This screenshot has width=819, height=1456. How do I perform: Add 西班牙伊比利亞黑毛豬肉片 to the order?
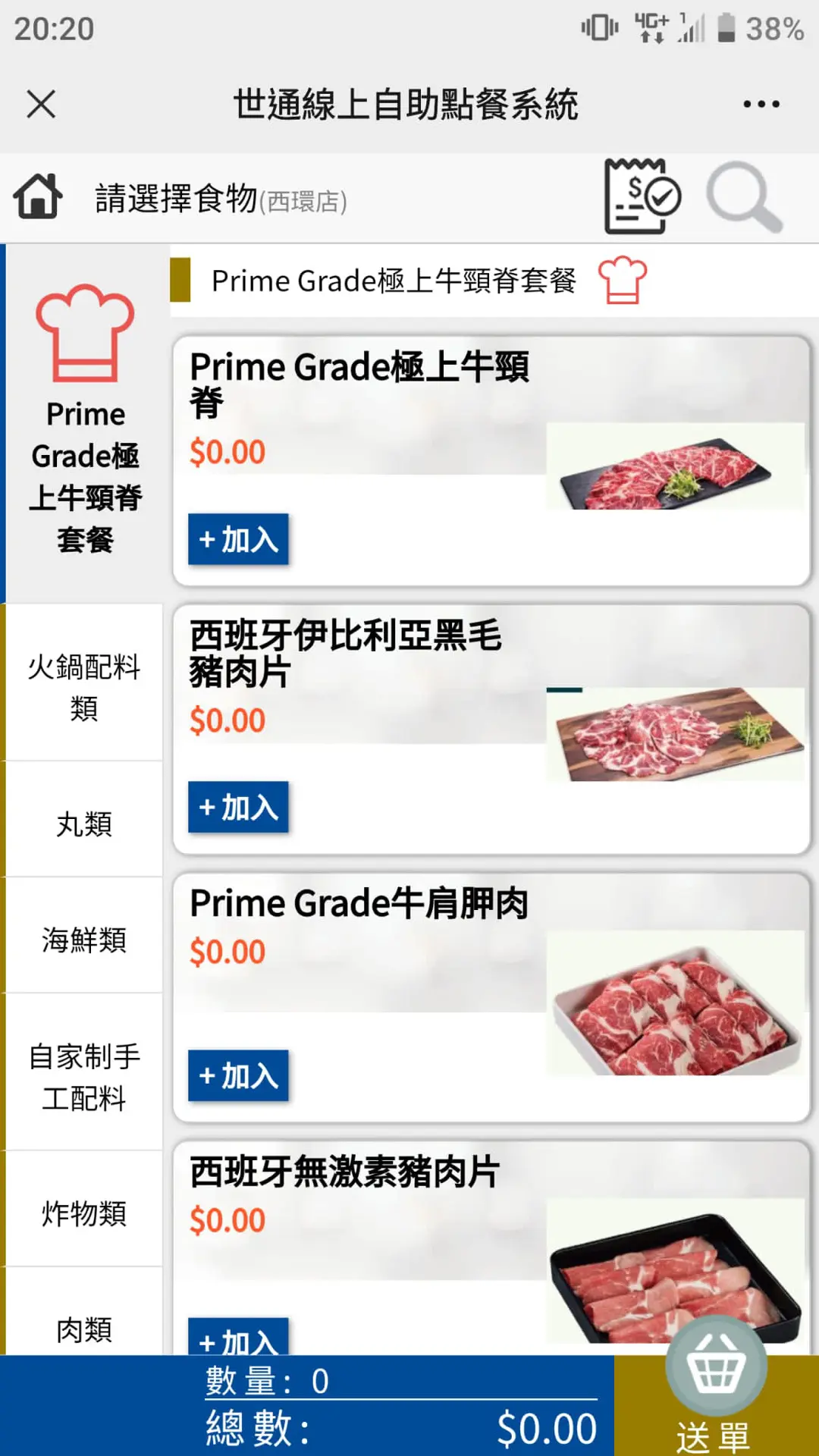click(x=238, y=808)
